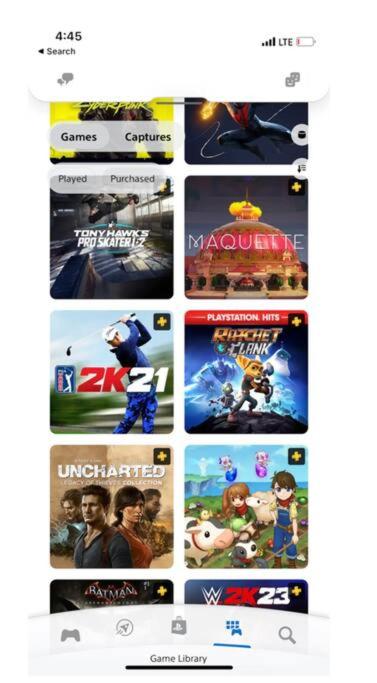The height and width of the screenshot is (683, 377).
Task: Open the PlayStation Store tab
Action: click(179, 627)
